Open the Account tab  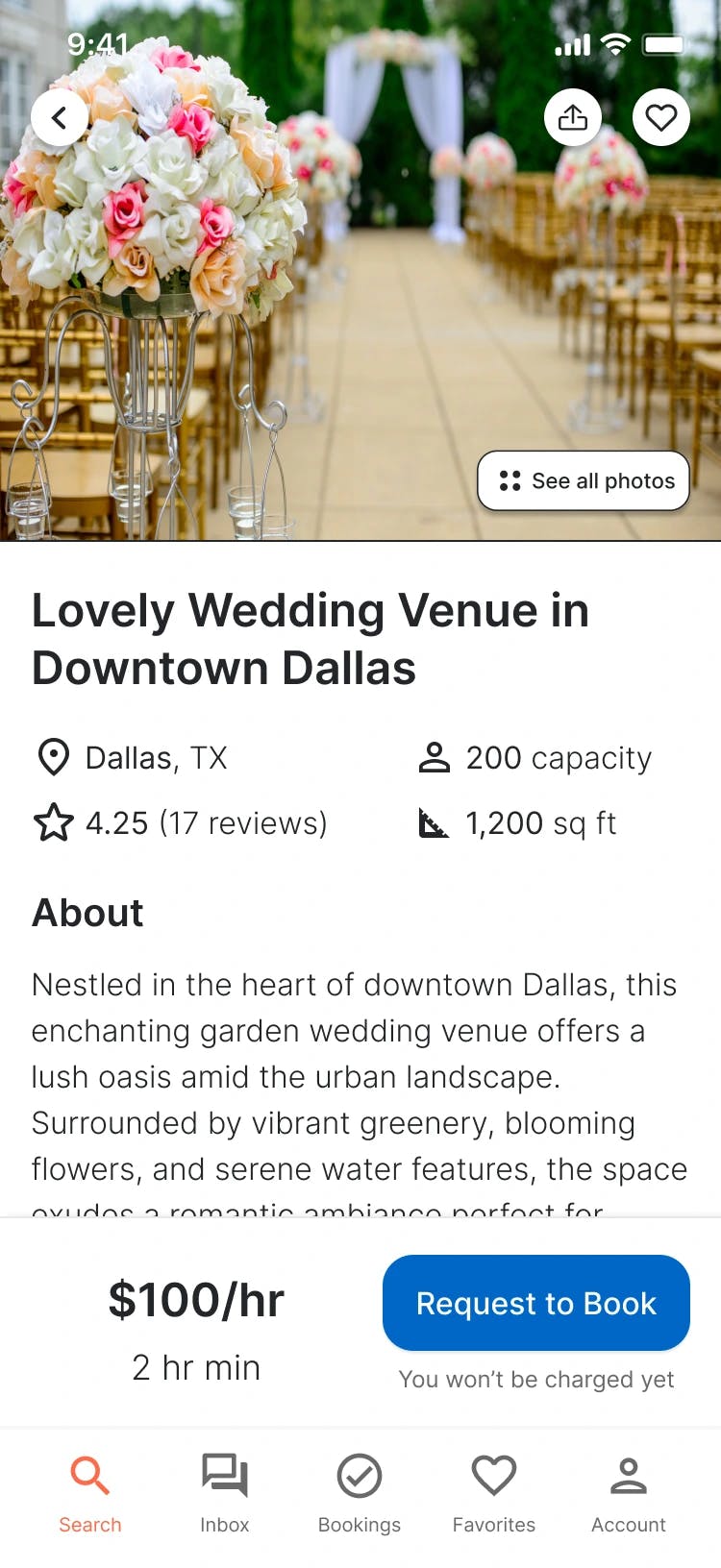629,1494
